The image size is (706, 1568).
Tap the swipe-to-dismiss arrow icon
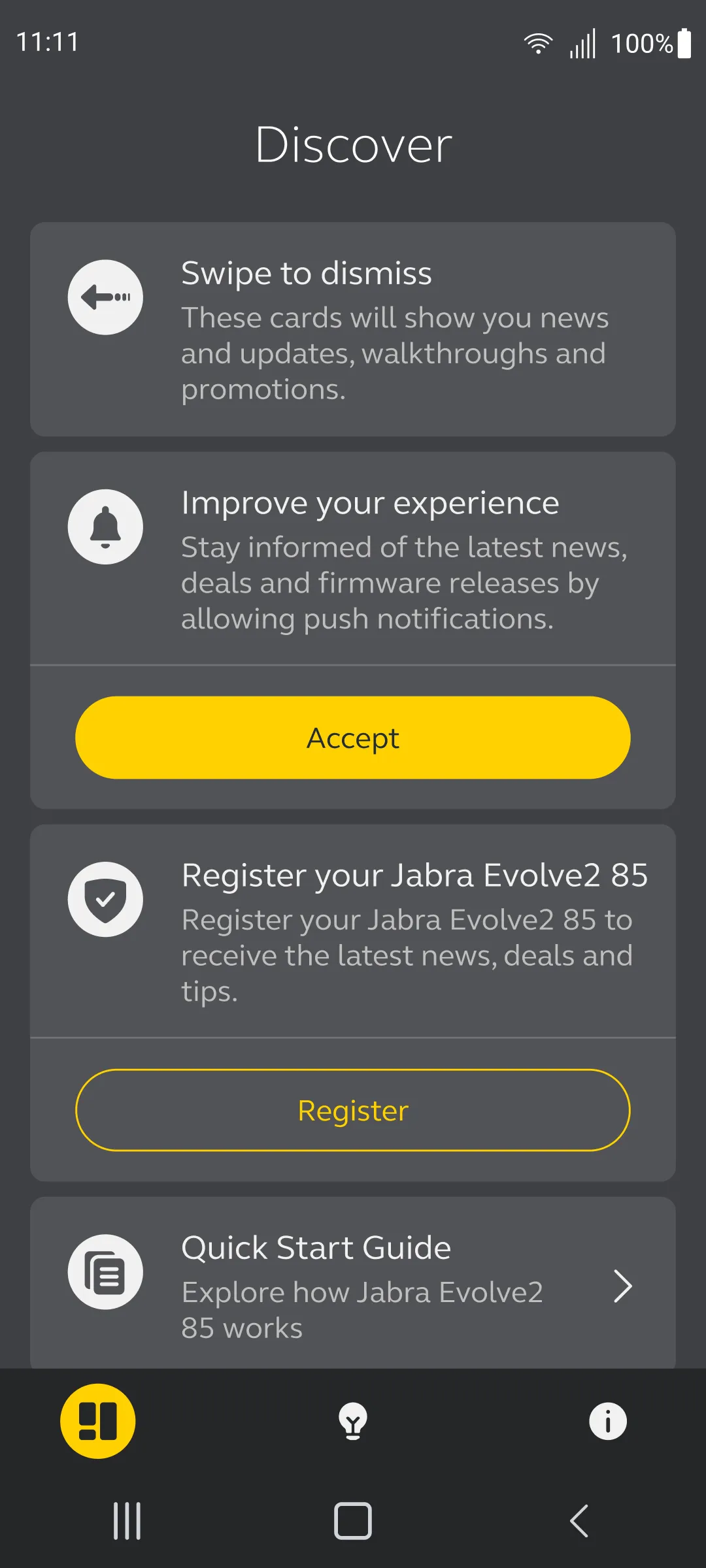pos(105,296)
